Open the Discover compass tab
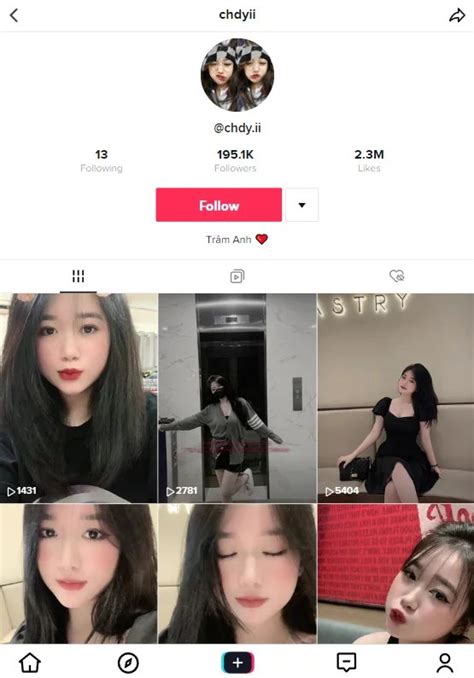Screen dimensions: 474x678 (128, 662)
